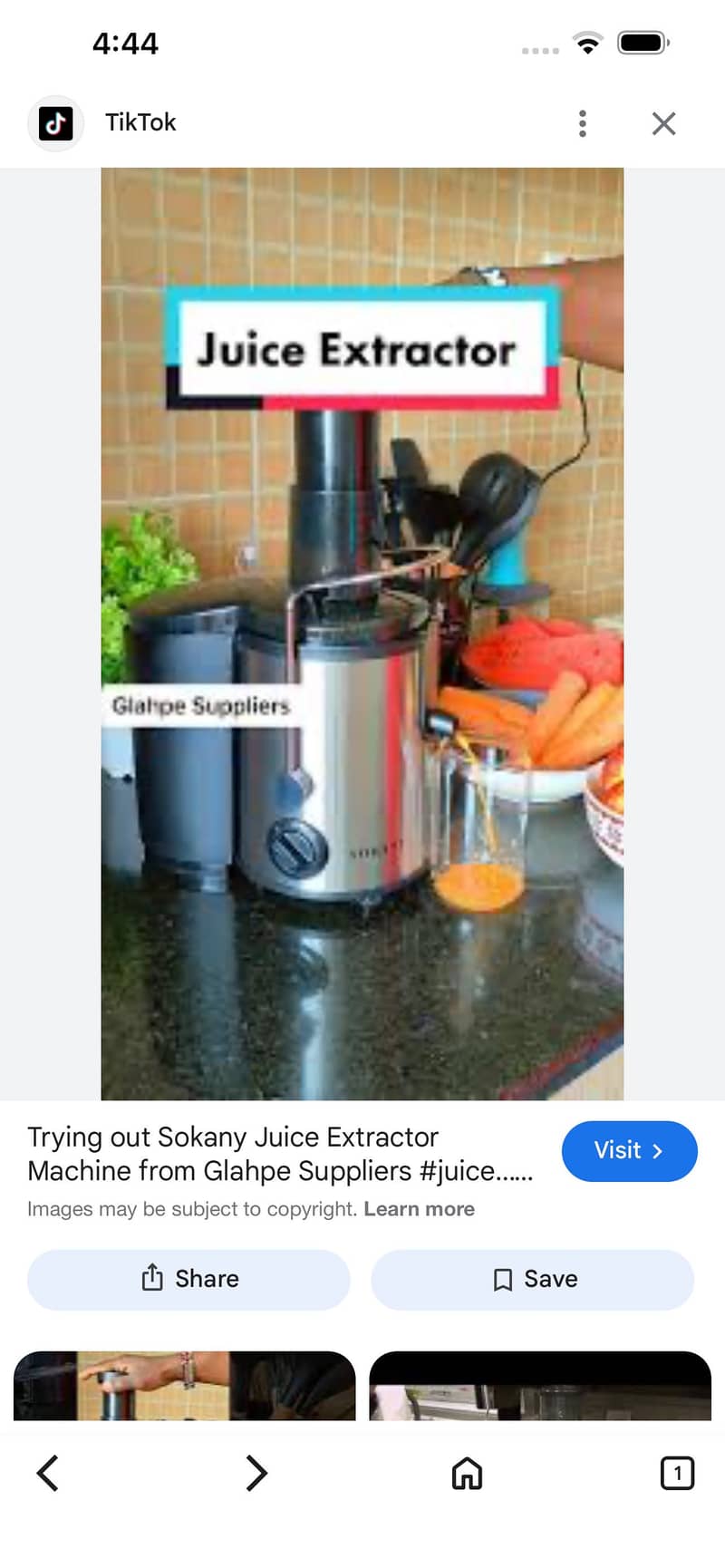Open the related image with hand on juicer

click(x=184, y=1385)
